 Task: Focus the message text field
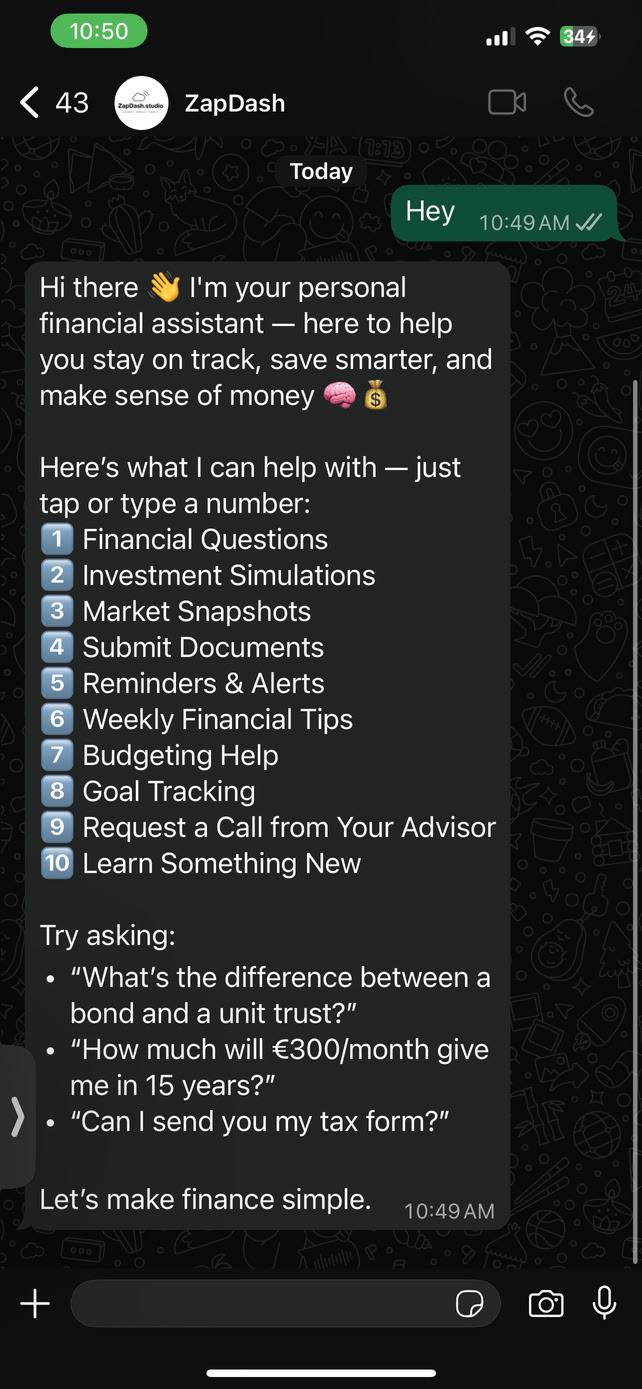click(x=260, y=1303)
